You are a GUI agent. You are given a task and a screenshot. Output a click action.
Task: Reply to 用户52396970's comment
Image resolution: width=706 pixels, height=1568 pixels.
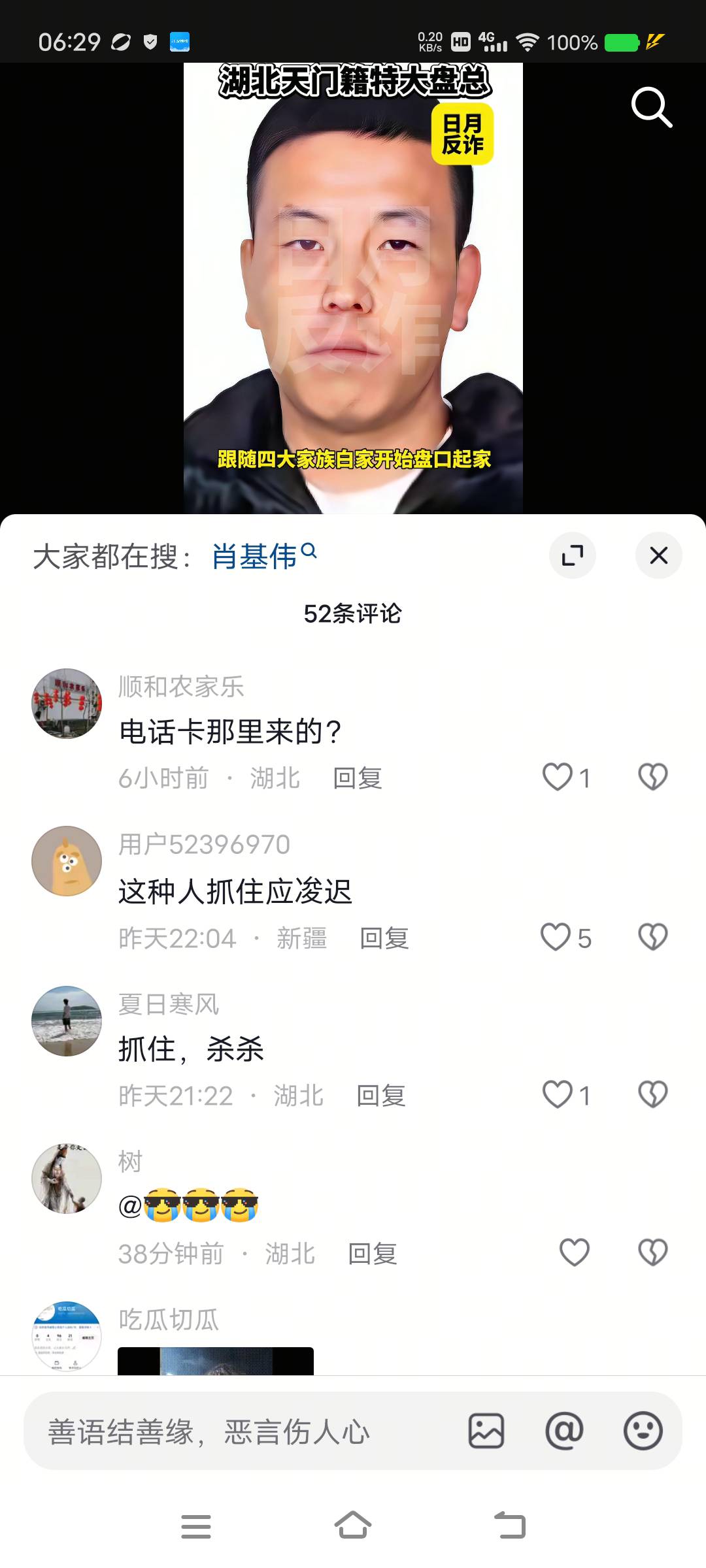tap(384, 938)
